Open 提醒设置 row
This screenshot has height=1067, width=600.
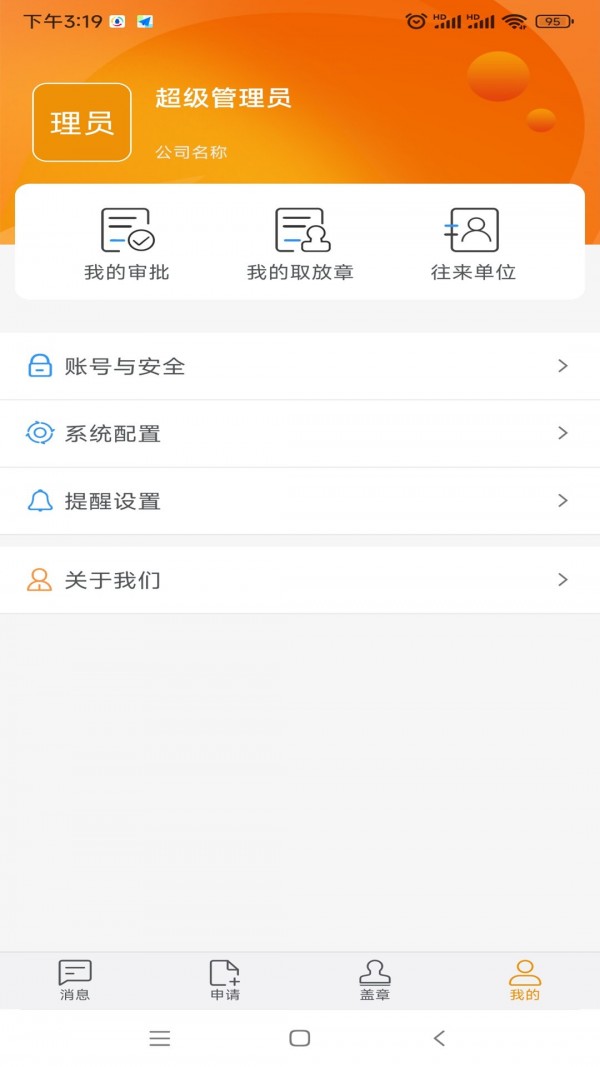click(300, 501)
